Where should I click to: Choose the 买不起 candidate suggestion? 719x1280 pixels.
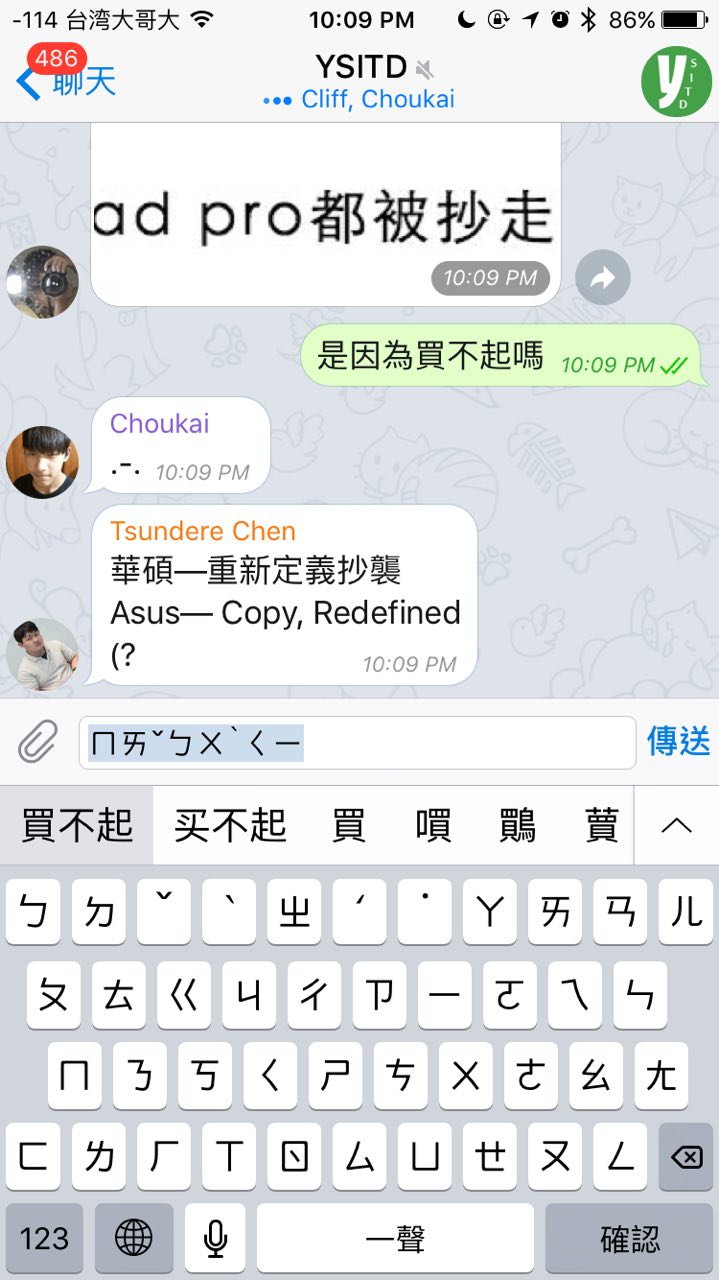click(230, 826)
